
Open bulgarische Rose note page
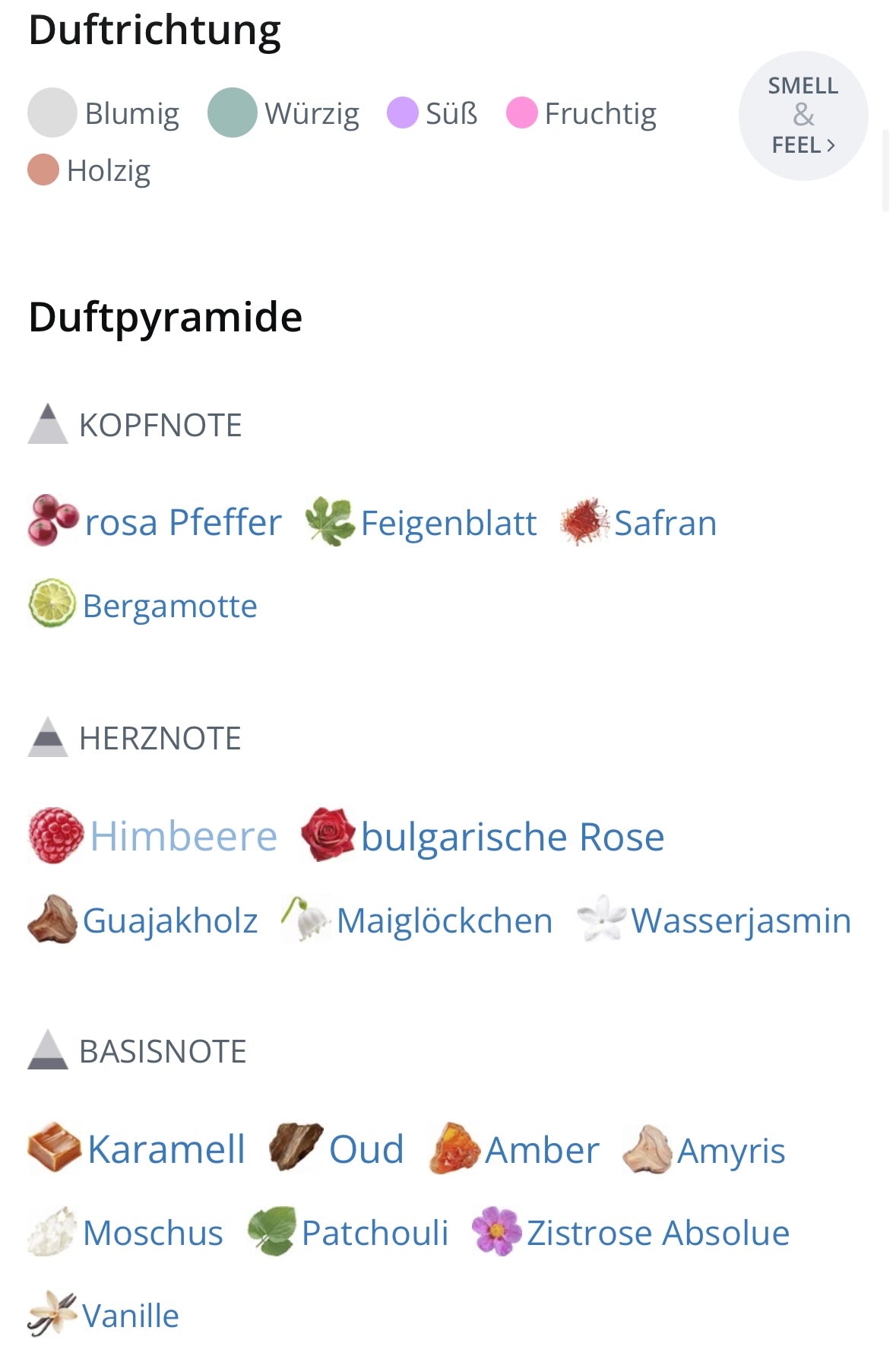512,837
